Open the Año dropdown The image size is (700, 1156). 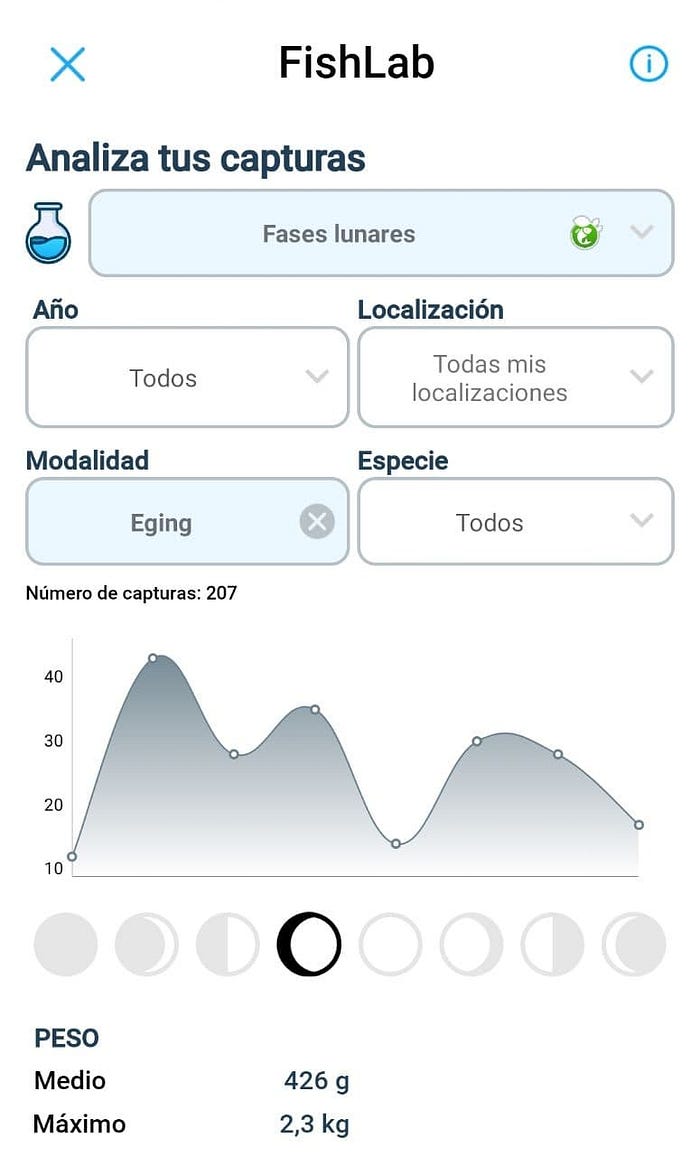tap(187, 377)
